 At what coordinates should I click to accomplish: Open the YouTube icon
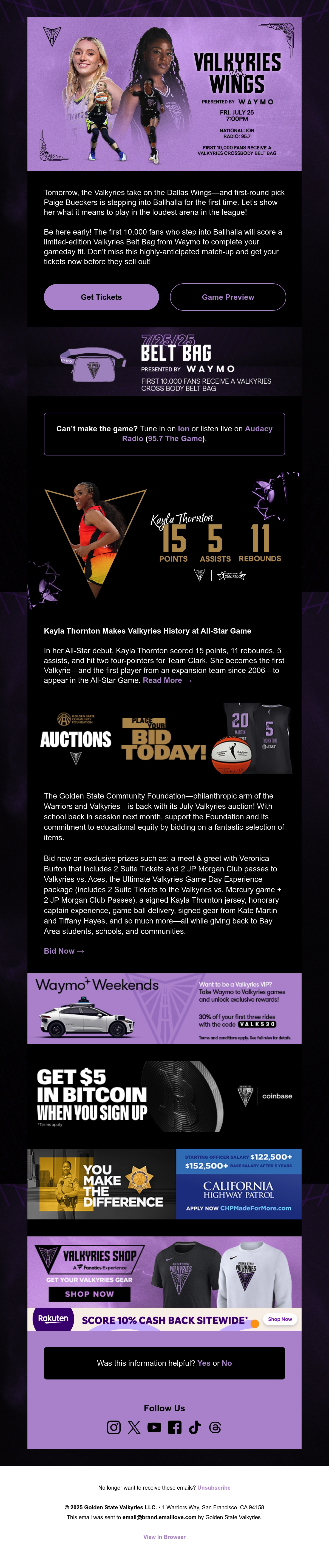pyautogui.click(x=154, y=1427)
